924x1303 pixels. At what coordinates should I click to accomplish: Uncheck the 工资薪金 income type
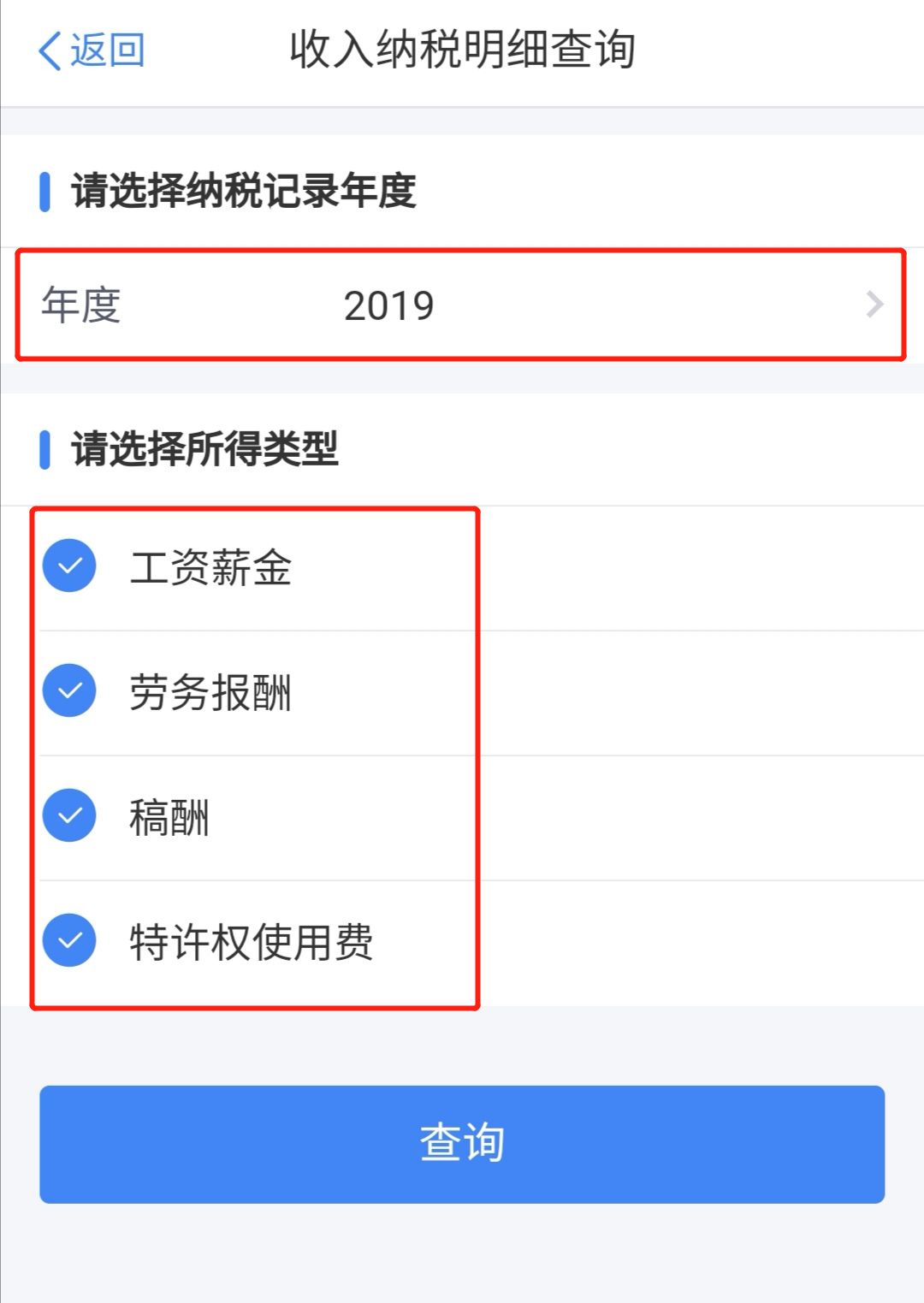pyautogui.click(x=69, y=566)
